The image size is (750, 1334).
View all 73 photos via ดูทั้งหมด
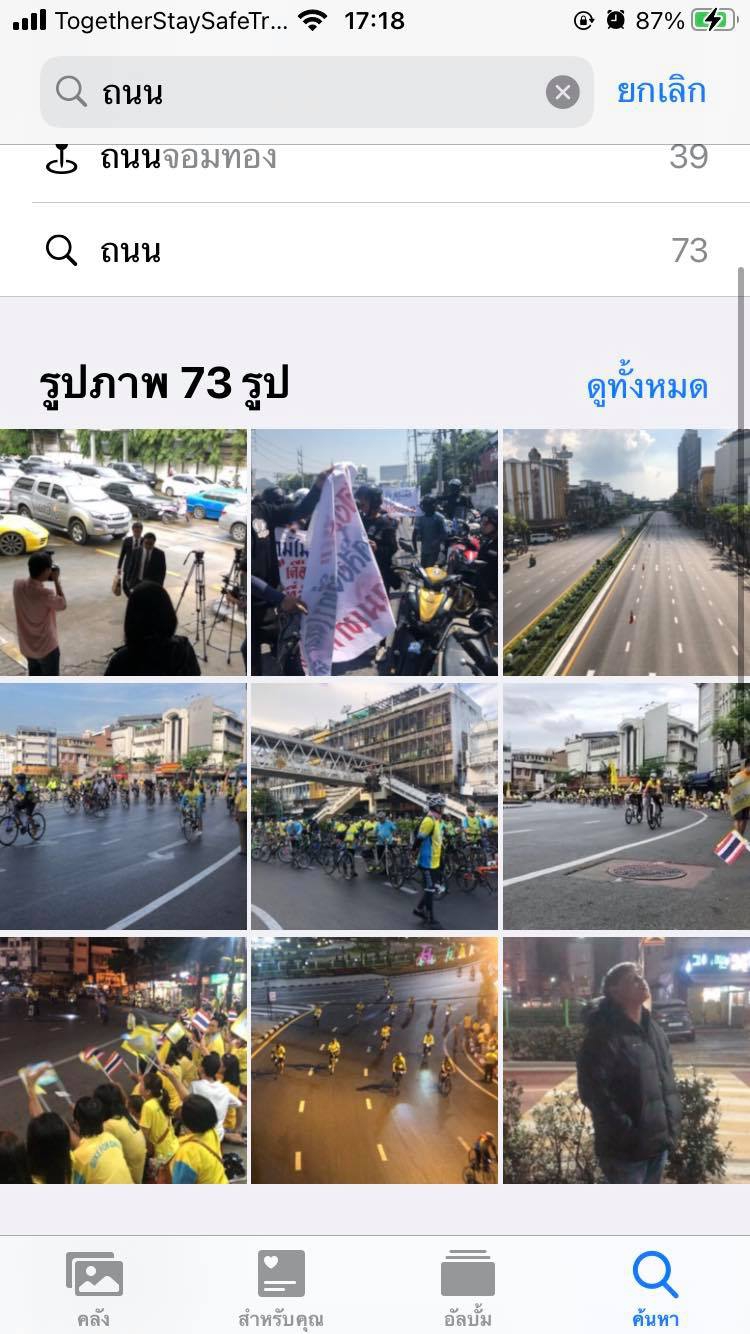click(647, 386)
